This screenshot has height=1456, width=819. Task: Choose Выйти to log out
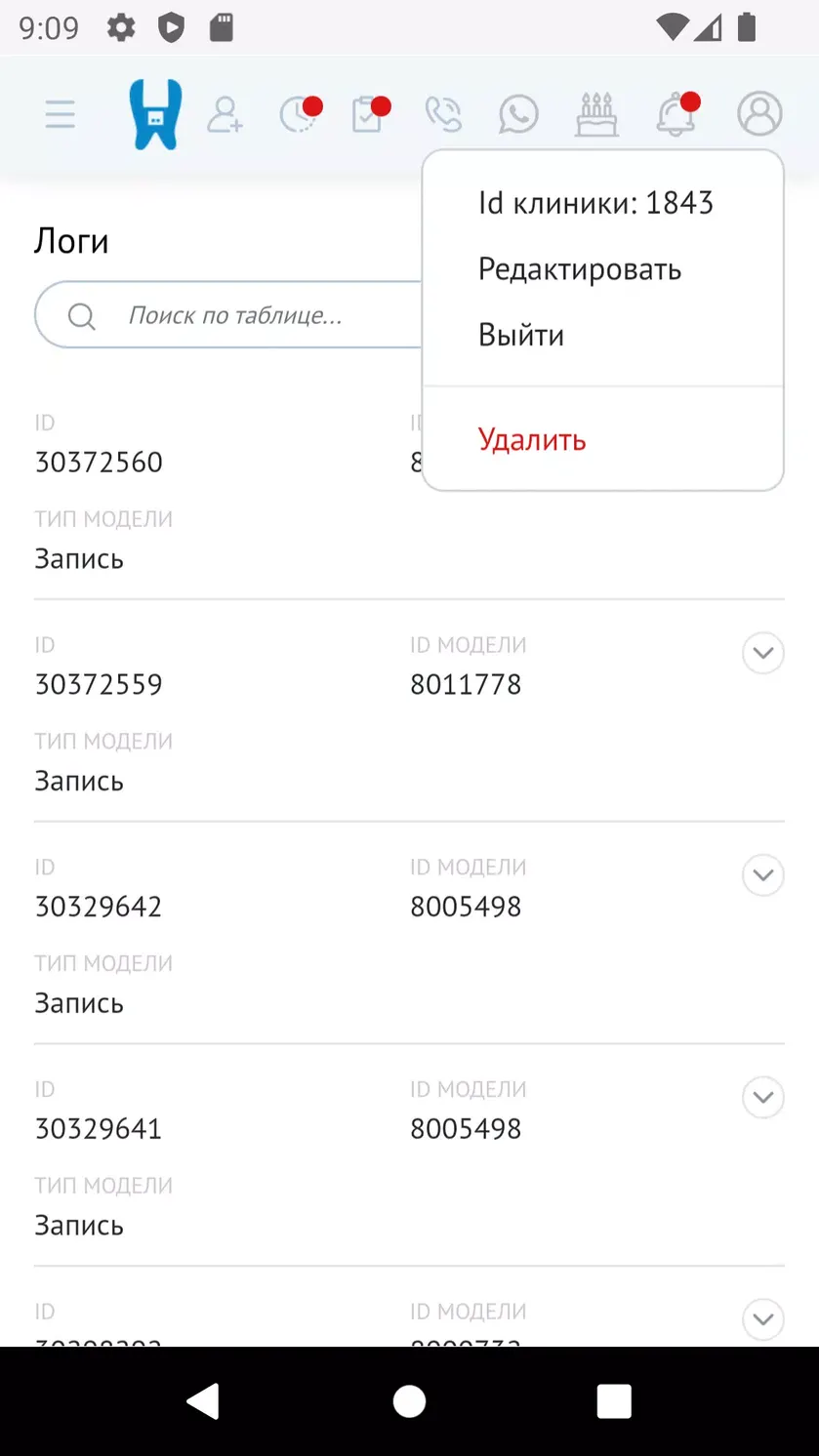521,335
